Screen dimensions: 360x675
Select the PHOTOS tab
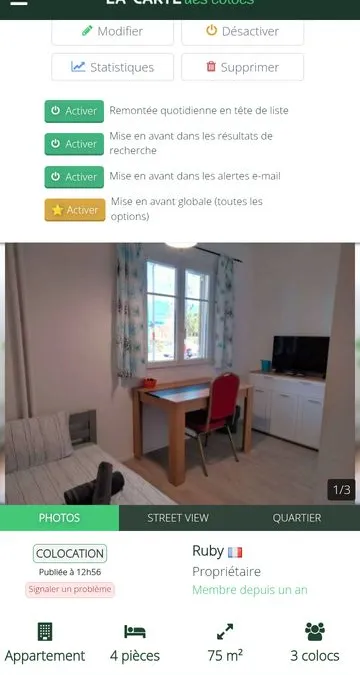tap(59, 518)
